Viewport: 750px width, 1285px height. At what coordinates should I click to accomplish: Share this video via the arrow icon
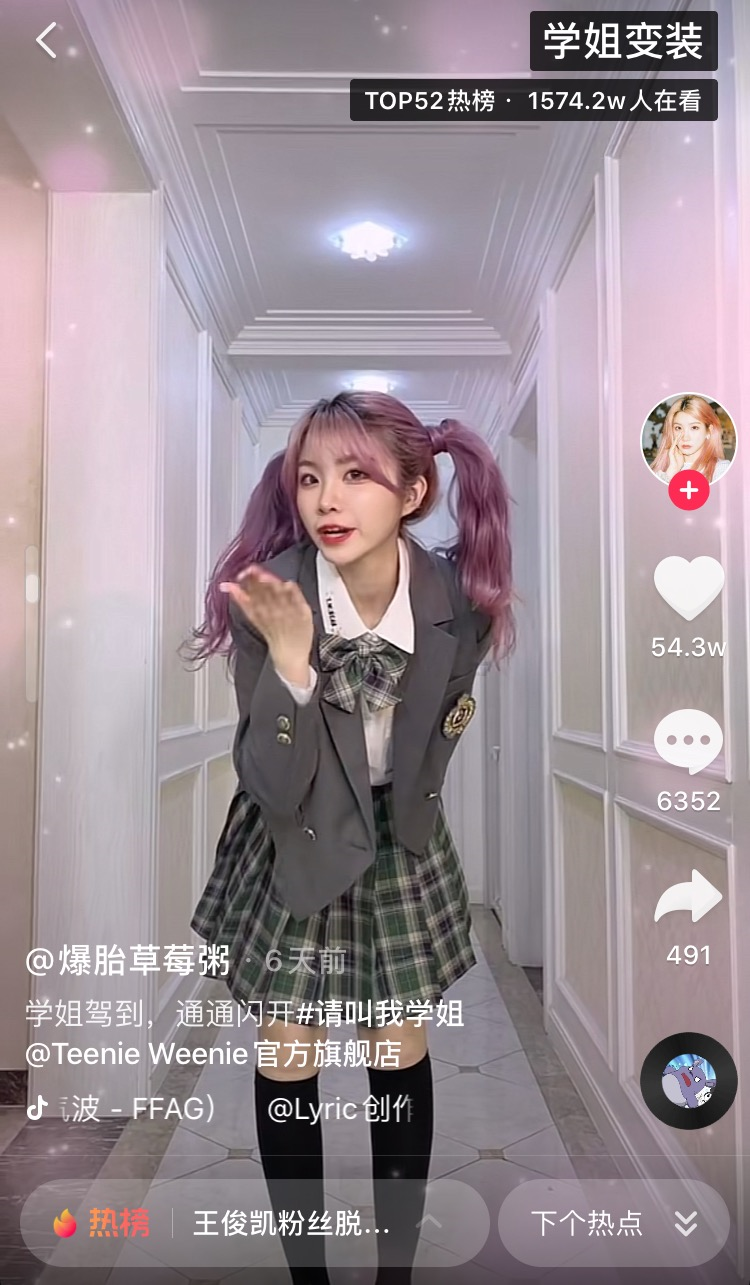click(689, 897)
